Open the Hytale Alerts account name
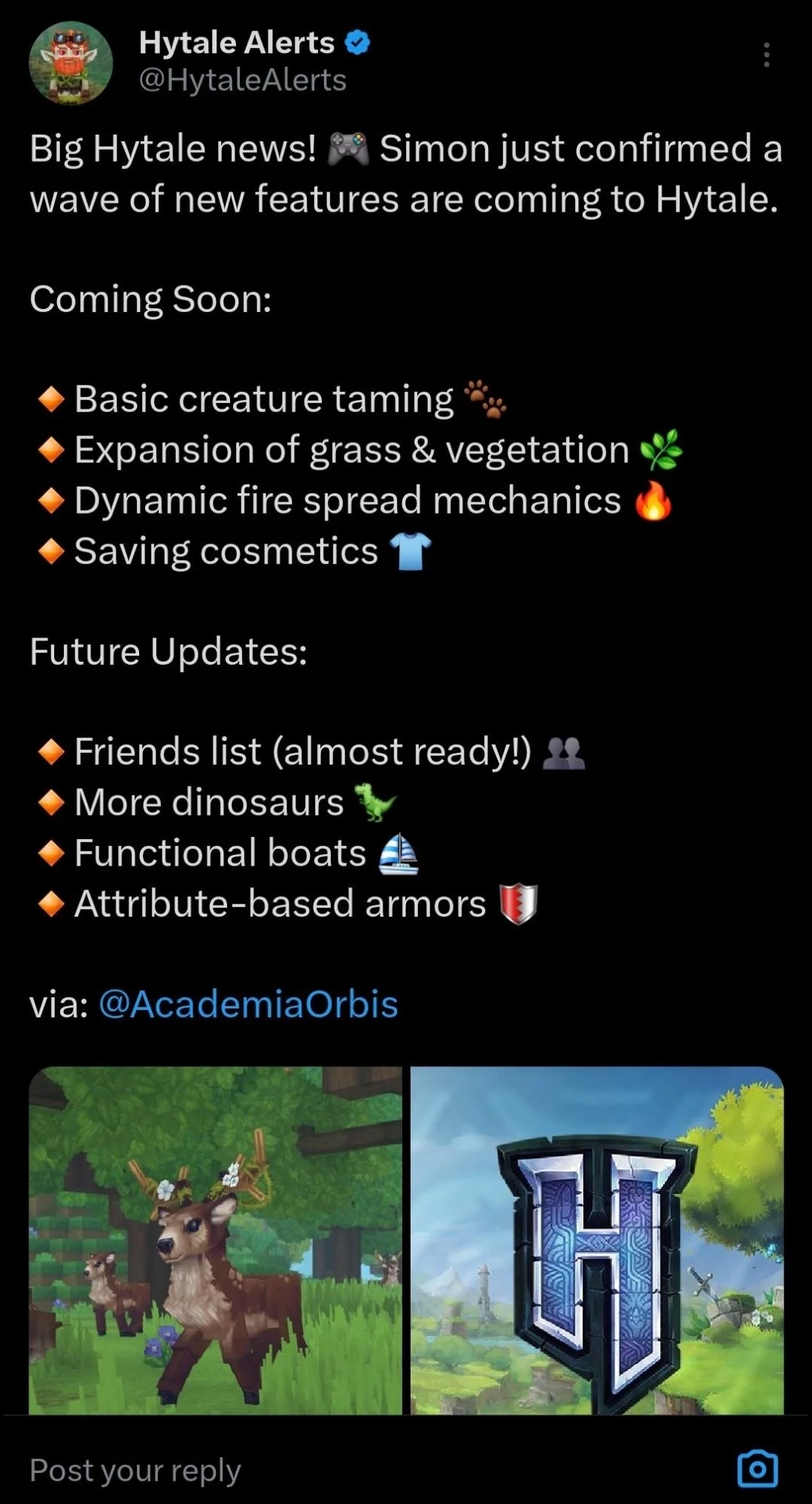 pyautogui.click(x=237, y=43)
